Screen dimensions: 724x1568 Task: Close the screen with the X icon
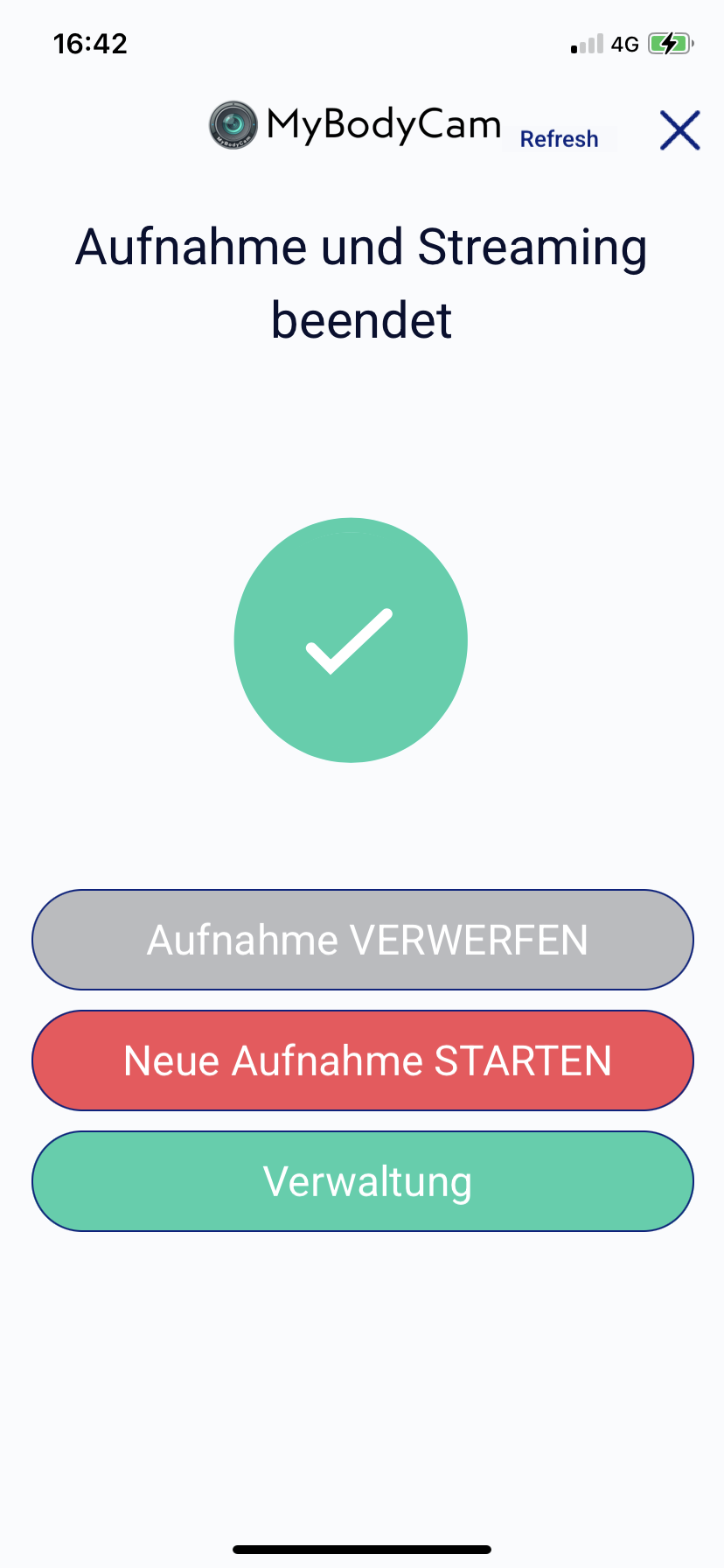pos(679,130)
